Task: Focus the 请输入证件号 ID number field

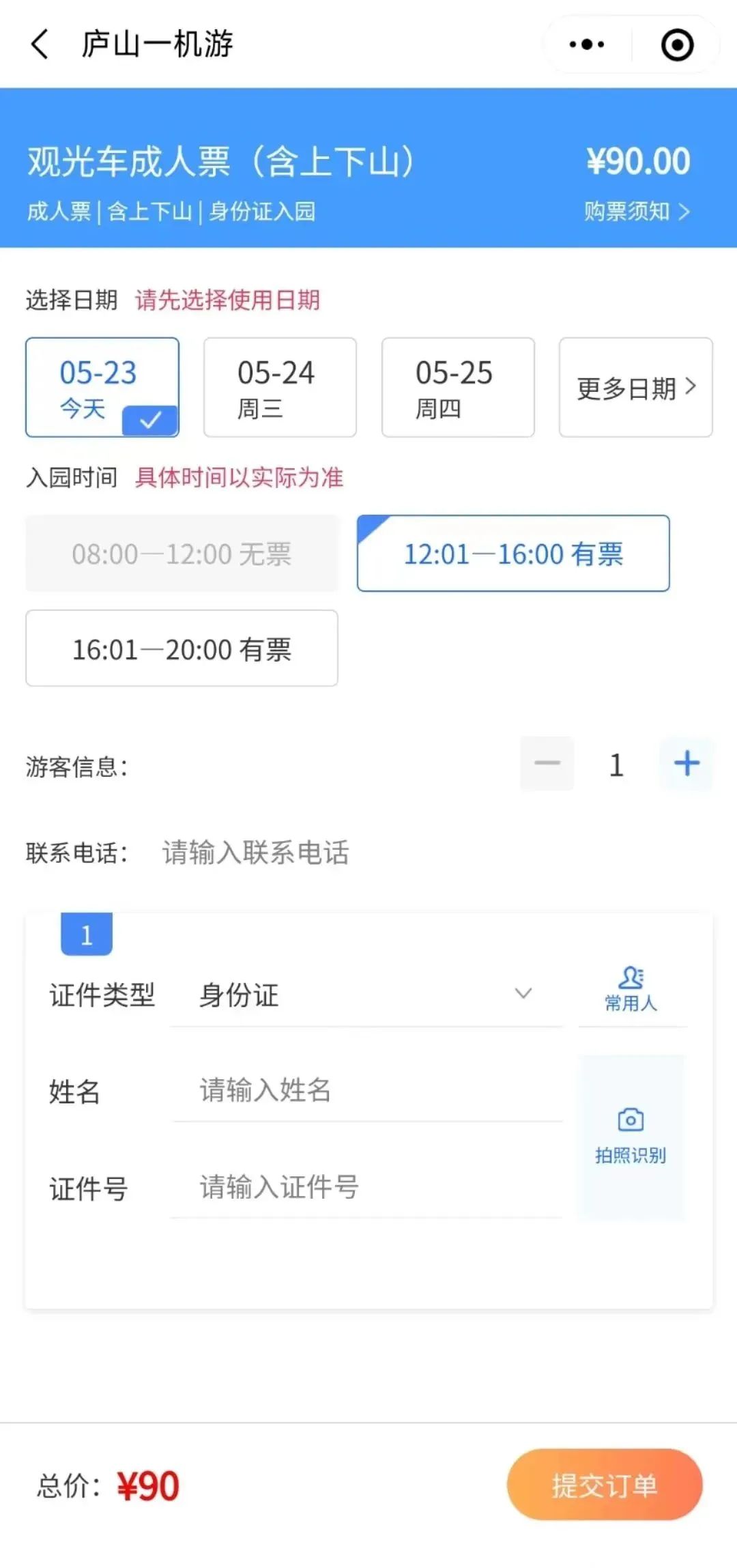Action: [x=367, y=1187]
